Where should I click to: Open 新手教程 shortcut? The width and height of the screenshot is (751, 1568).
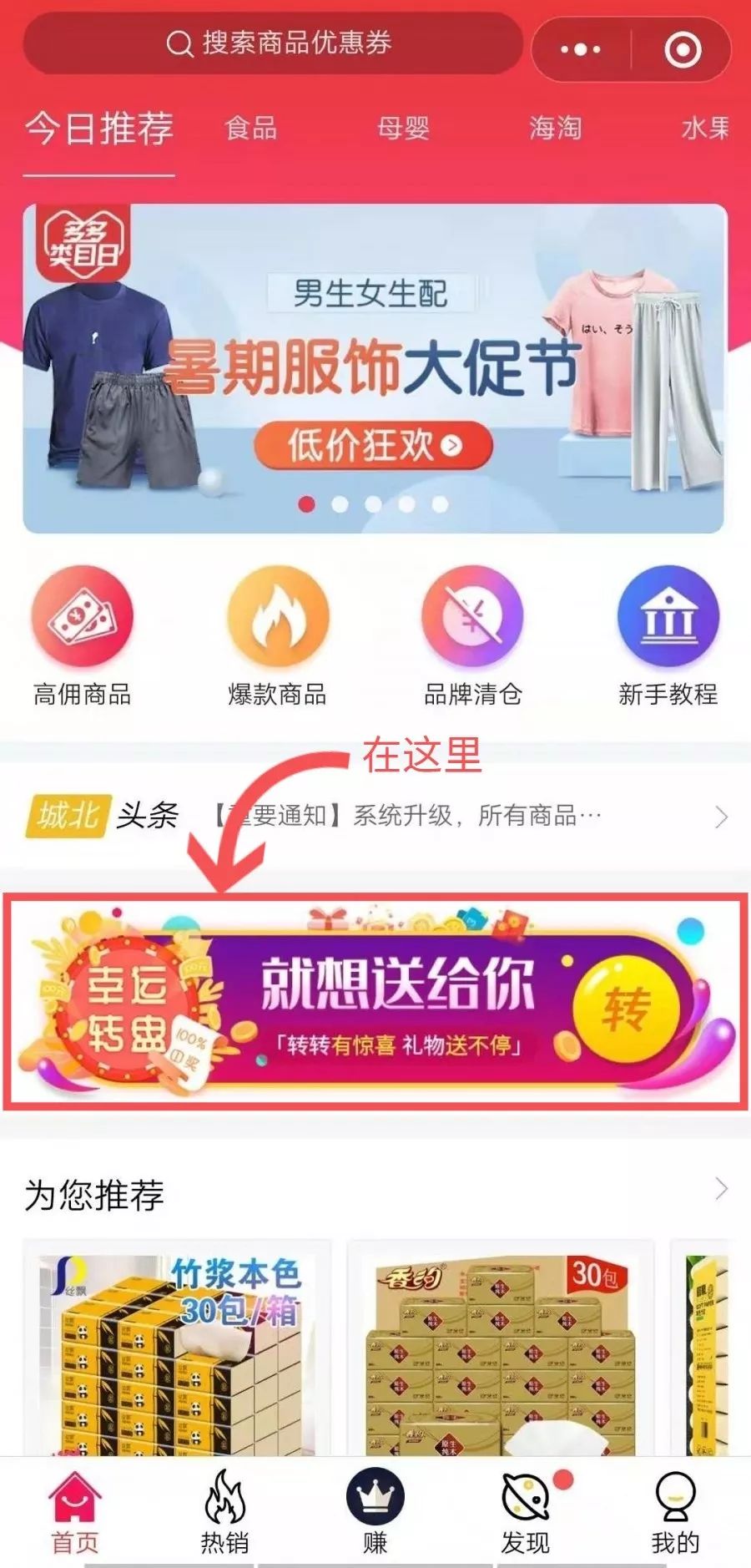(x=668, y=635)
